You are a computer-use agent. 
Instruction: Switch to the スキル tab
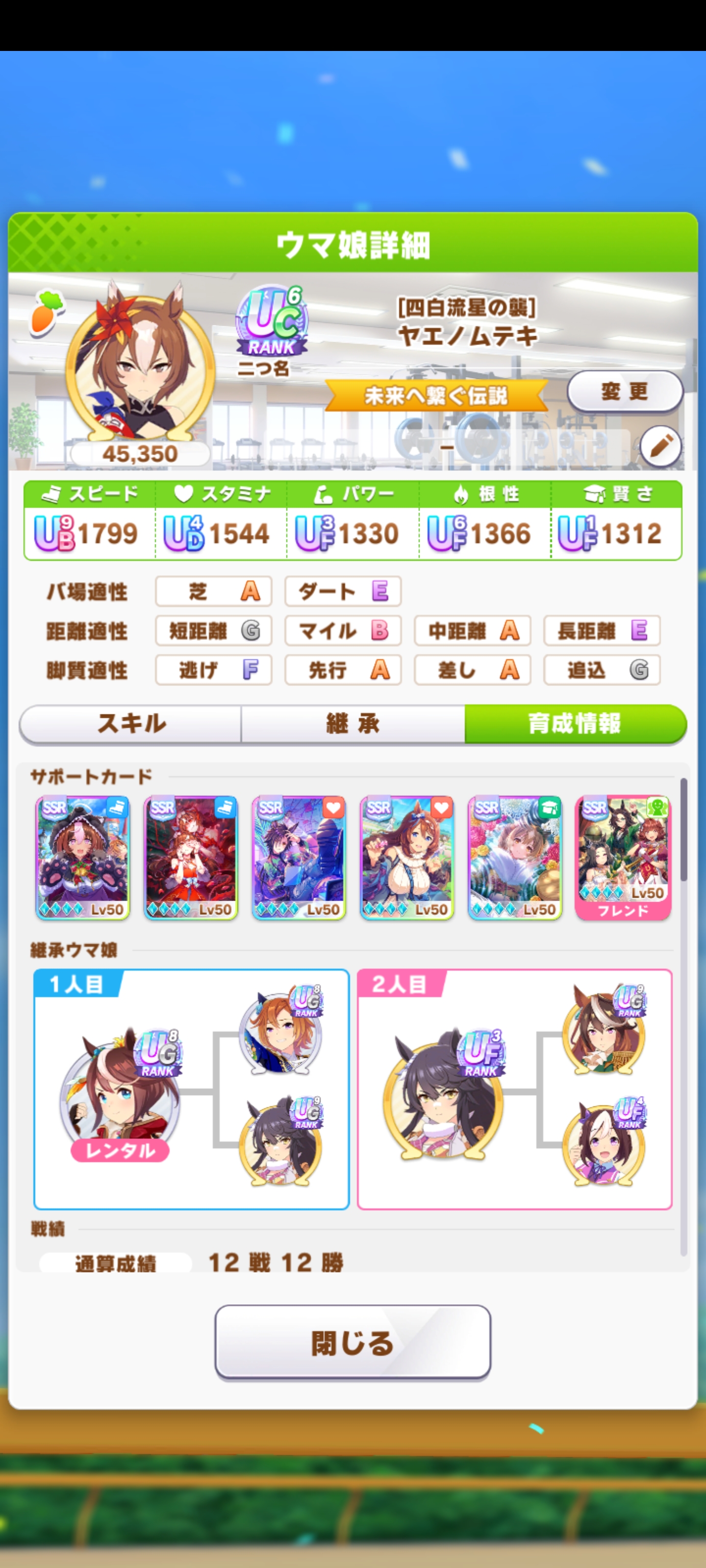click(x=131, y=724)
